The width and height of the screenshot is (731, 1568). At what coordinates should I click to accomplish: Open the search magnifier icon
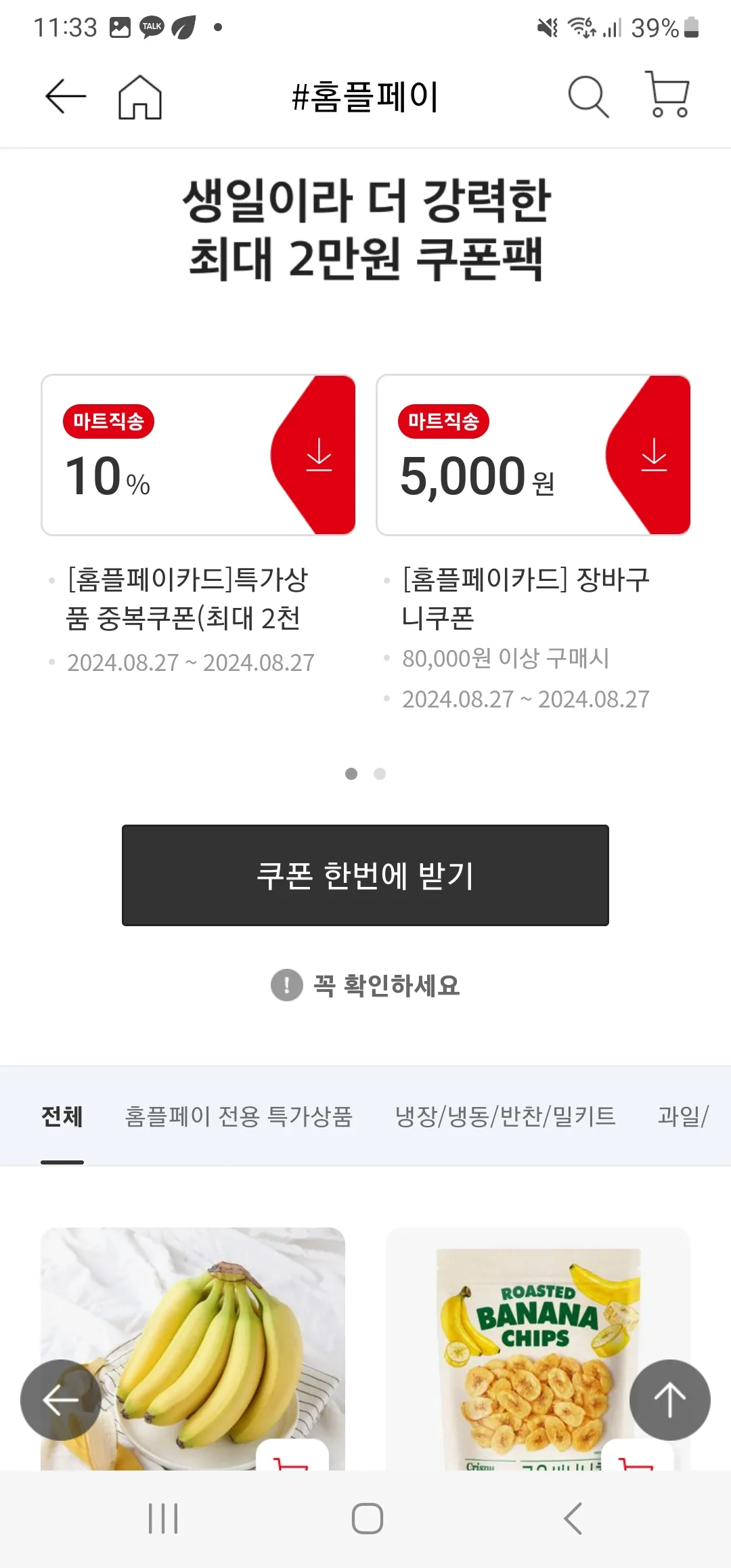click(x=588, y=97)
